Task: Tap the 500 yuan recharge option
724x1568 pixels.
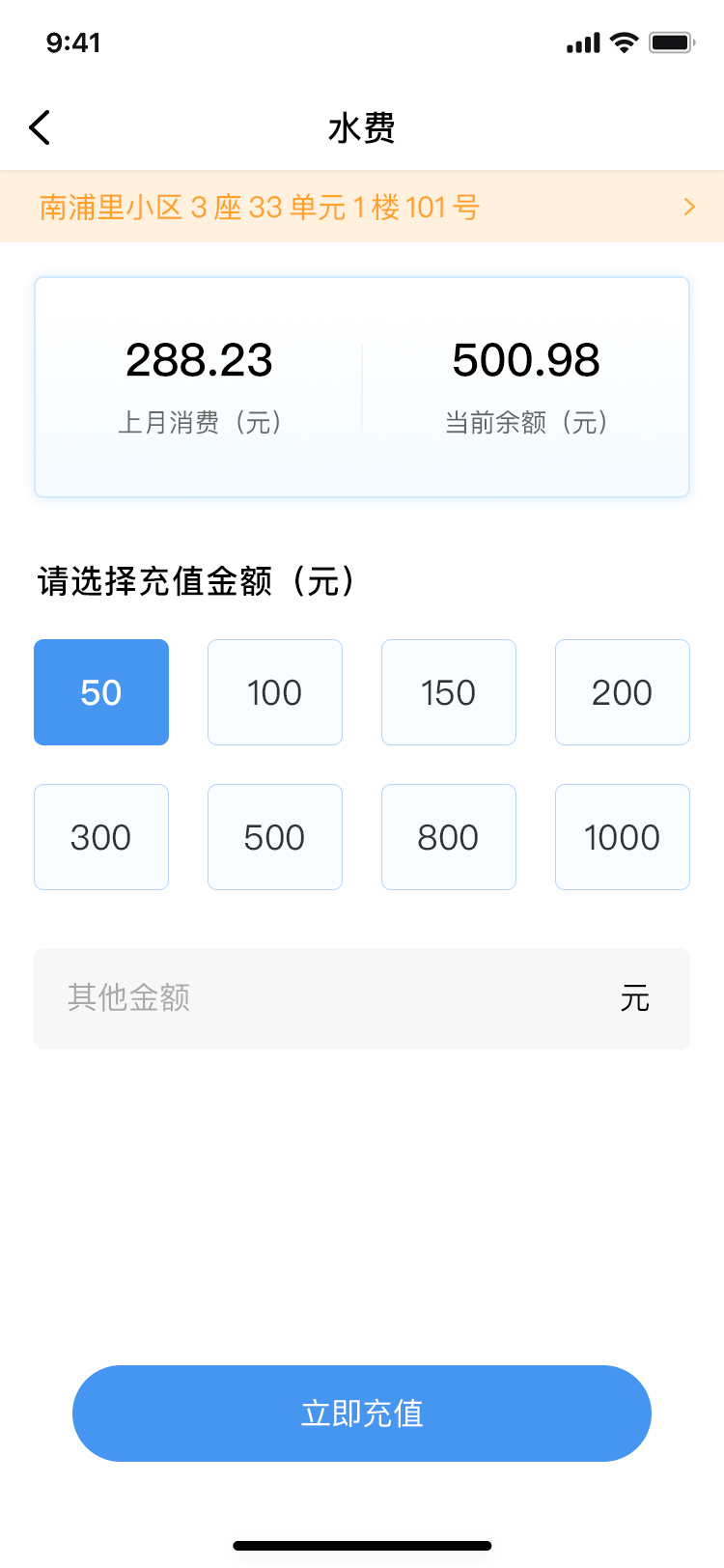Action: coord(275,837)
